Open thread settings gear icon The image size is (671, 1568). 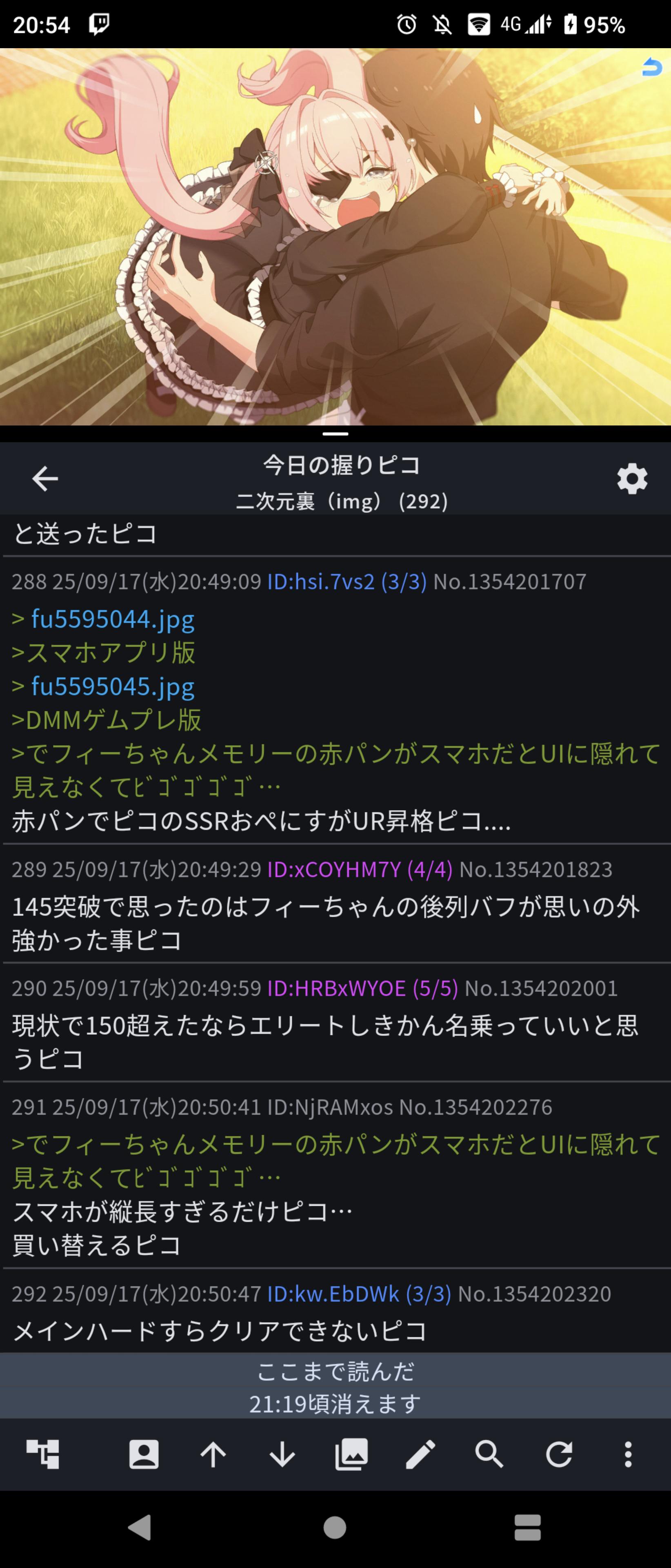(632, 479)
